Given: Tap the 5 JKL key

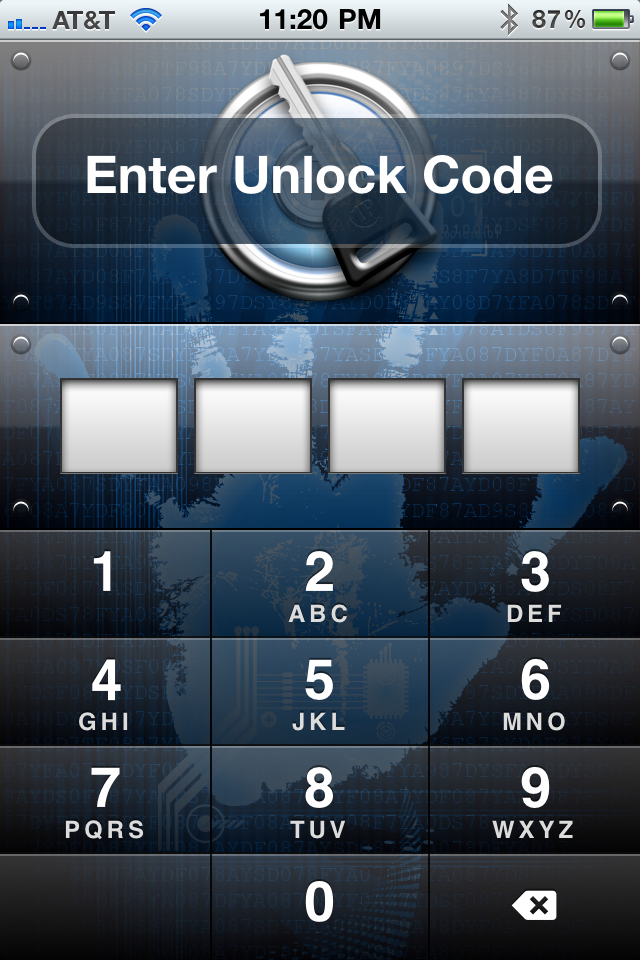Looking at the screenshot, I should click(319, 692).
